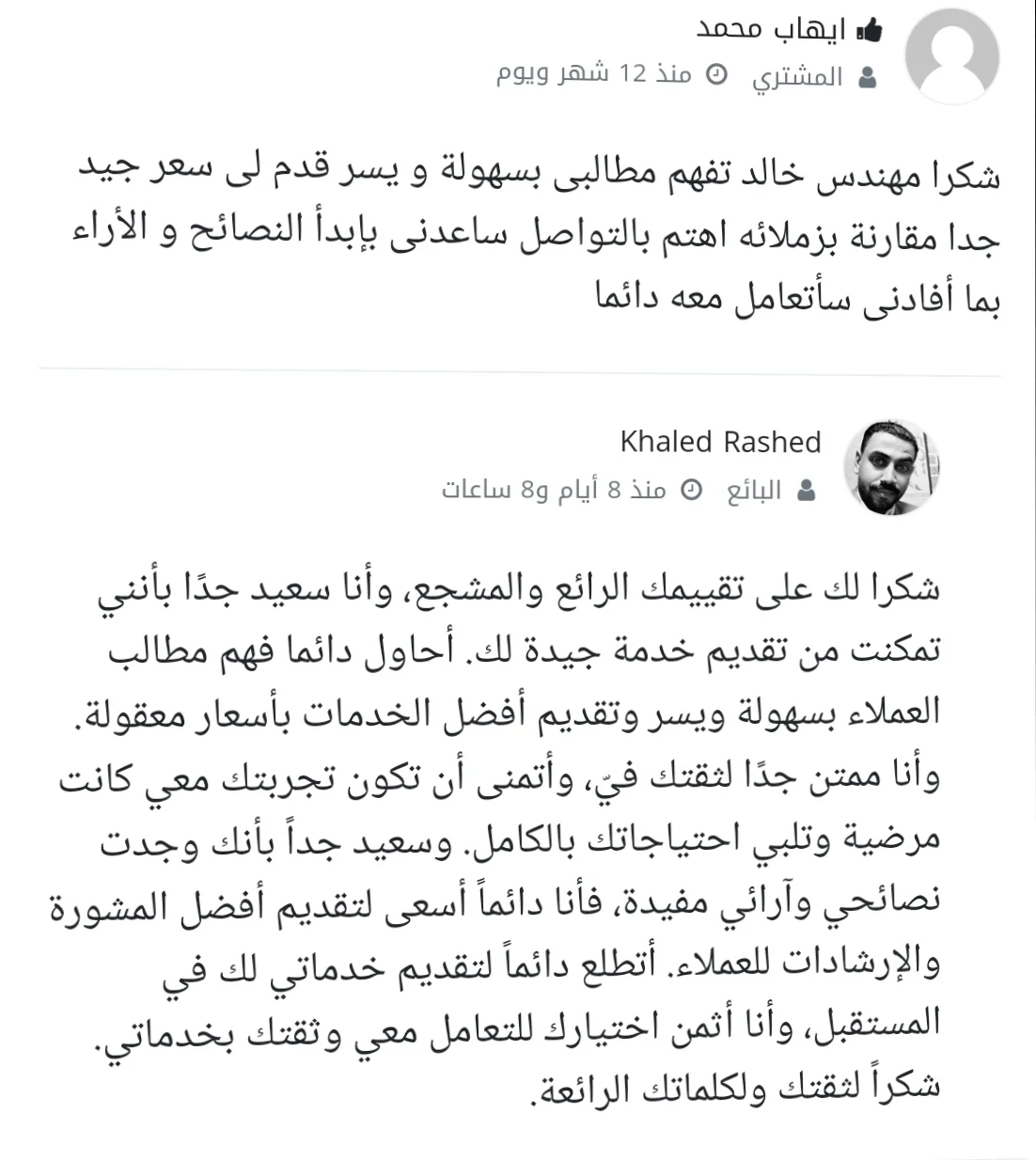
Task: Open Khaled Rashed's profile photo
Action: click(893, 467)
